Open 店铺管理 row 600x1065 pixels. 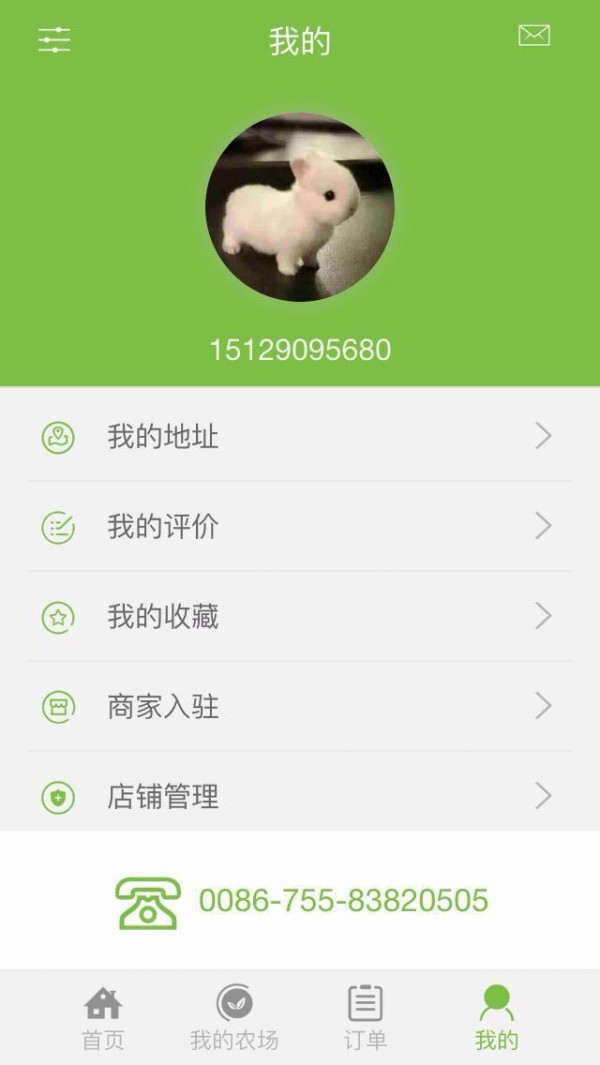pos(300,796)
